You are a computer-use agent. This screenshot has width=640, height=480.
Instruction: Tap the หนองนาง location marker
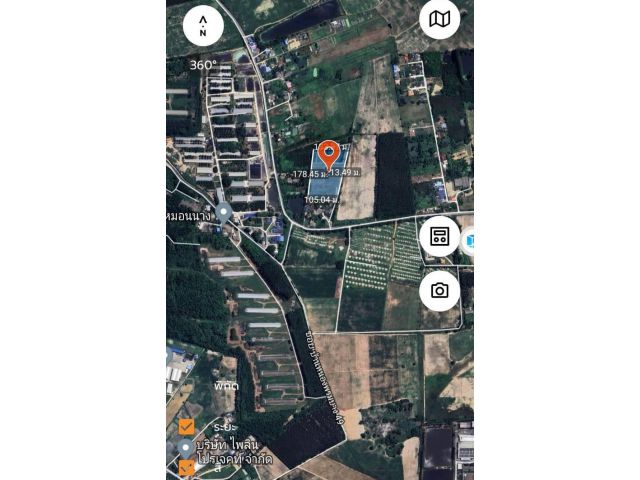[x=225, y=212]
